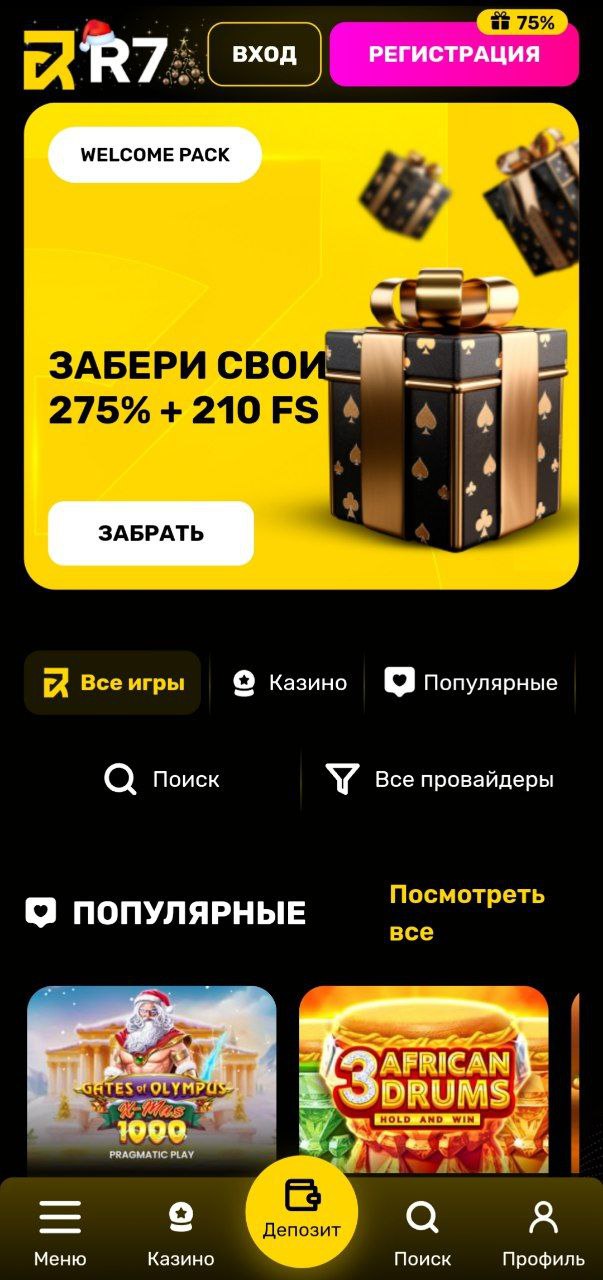The image size is (603, 1280).
Task: Select the Все игры category
Action: coord(112,683)
